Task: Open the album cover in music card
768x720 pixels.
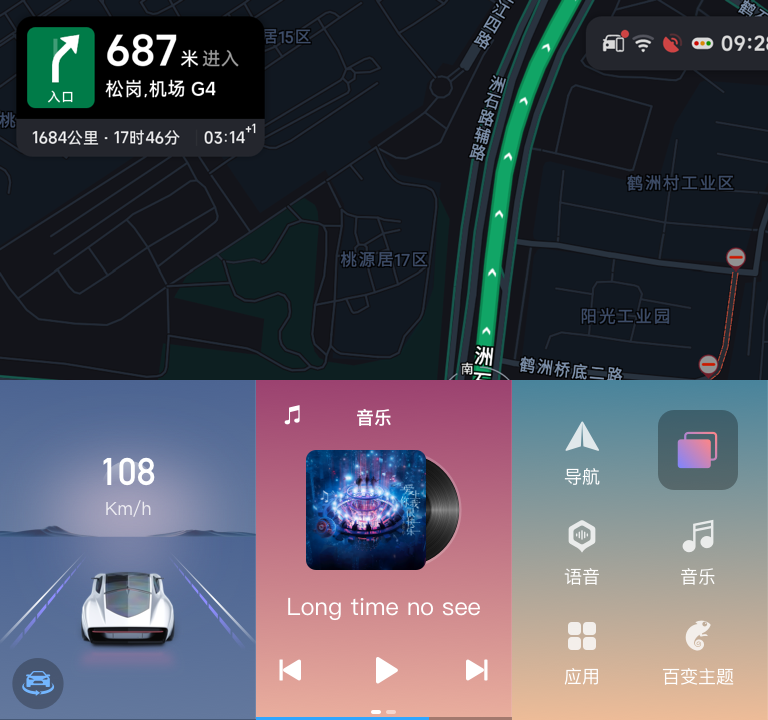Action: [366, 510]
